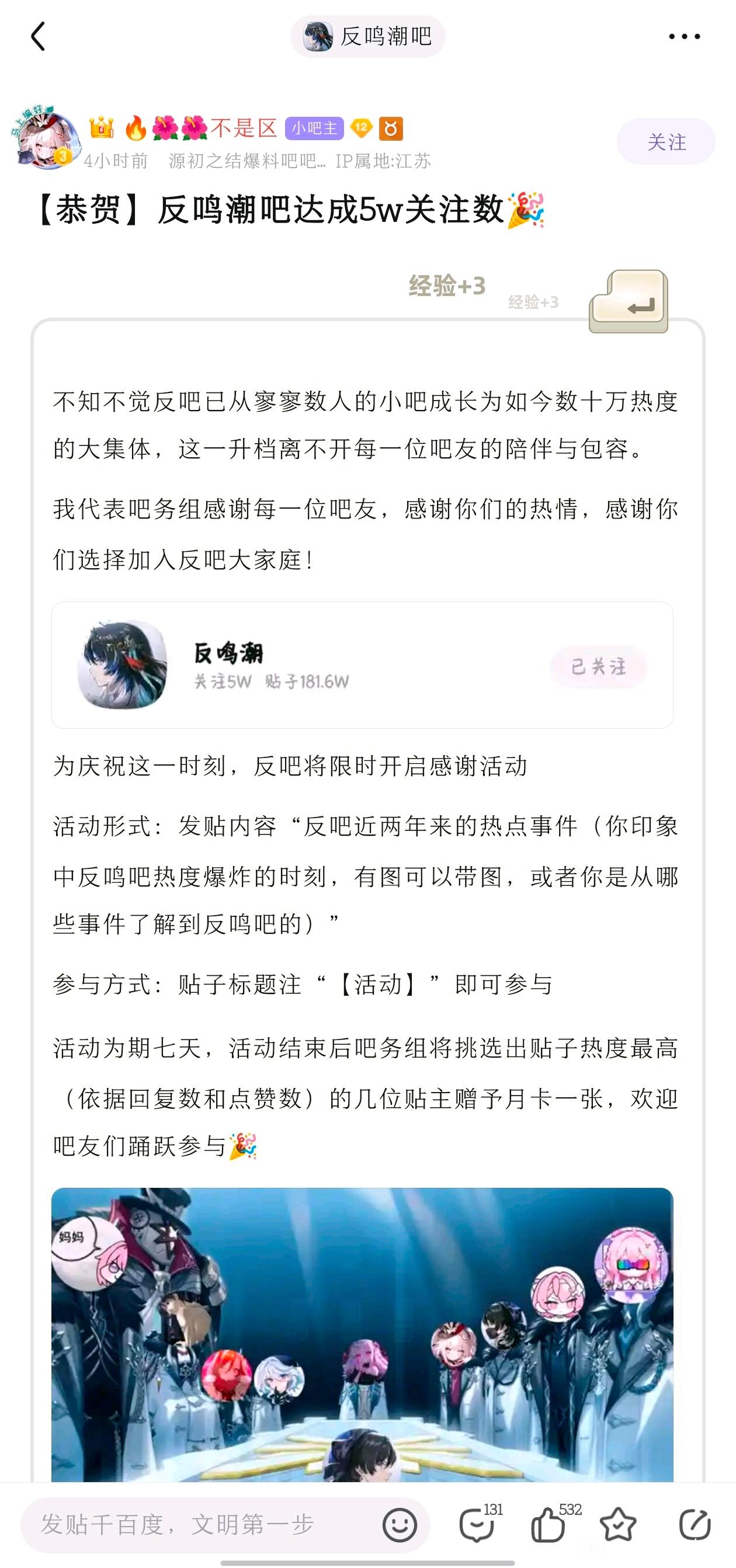This screenshot has width=736, height=1568.
Task: Favorite this post with the star
Action: click(618, 1525)
